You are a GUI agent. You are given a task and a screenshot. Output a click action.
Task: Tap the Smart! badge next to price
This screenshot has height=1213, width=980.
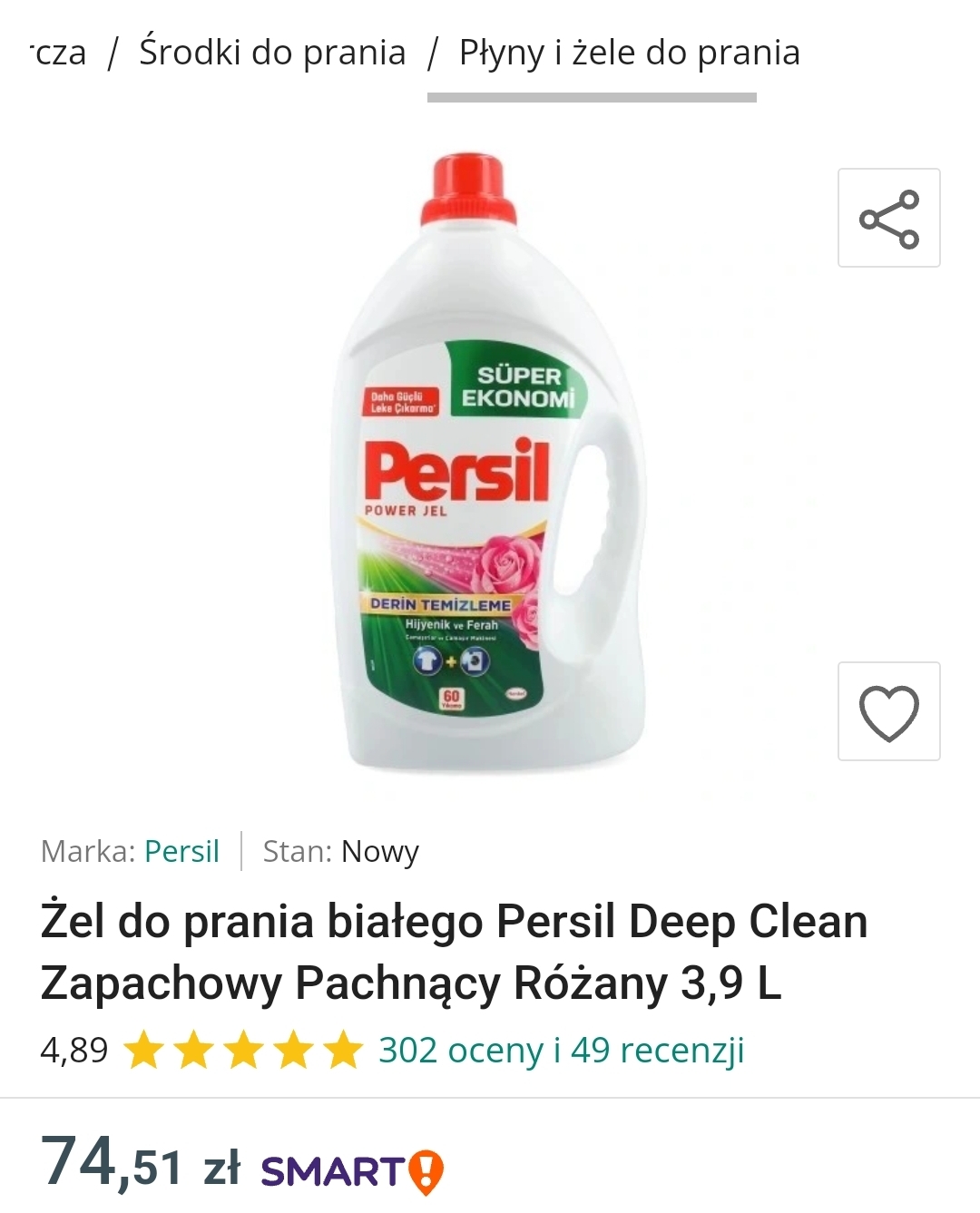[x=352, y=1170]
